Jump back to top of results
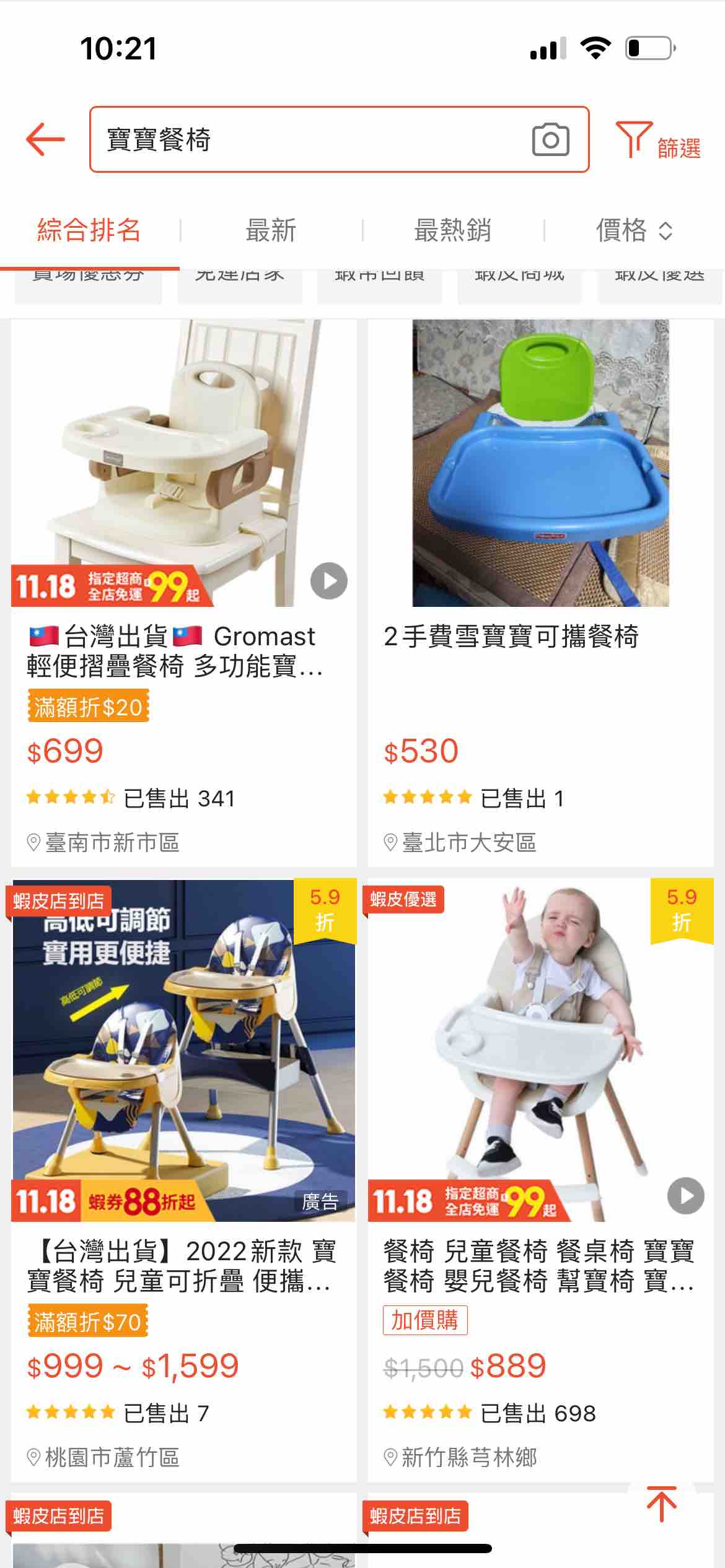Viewport: 725px width, 1568px height. click(x=661, y=1504)
